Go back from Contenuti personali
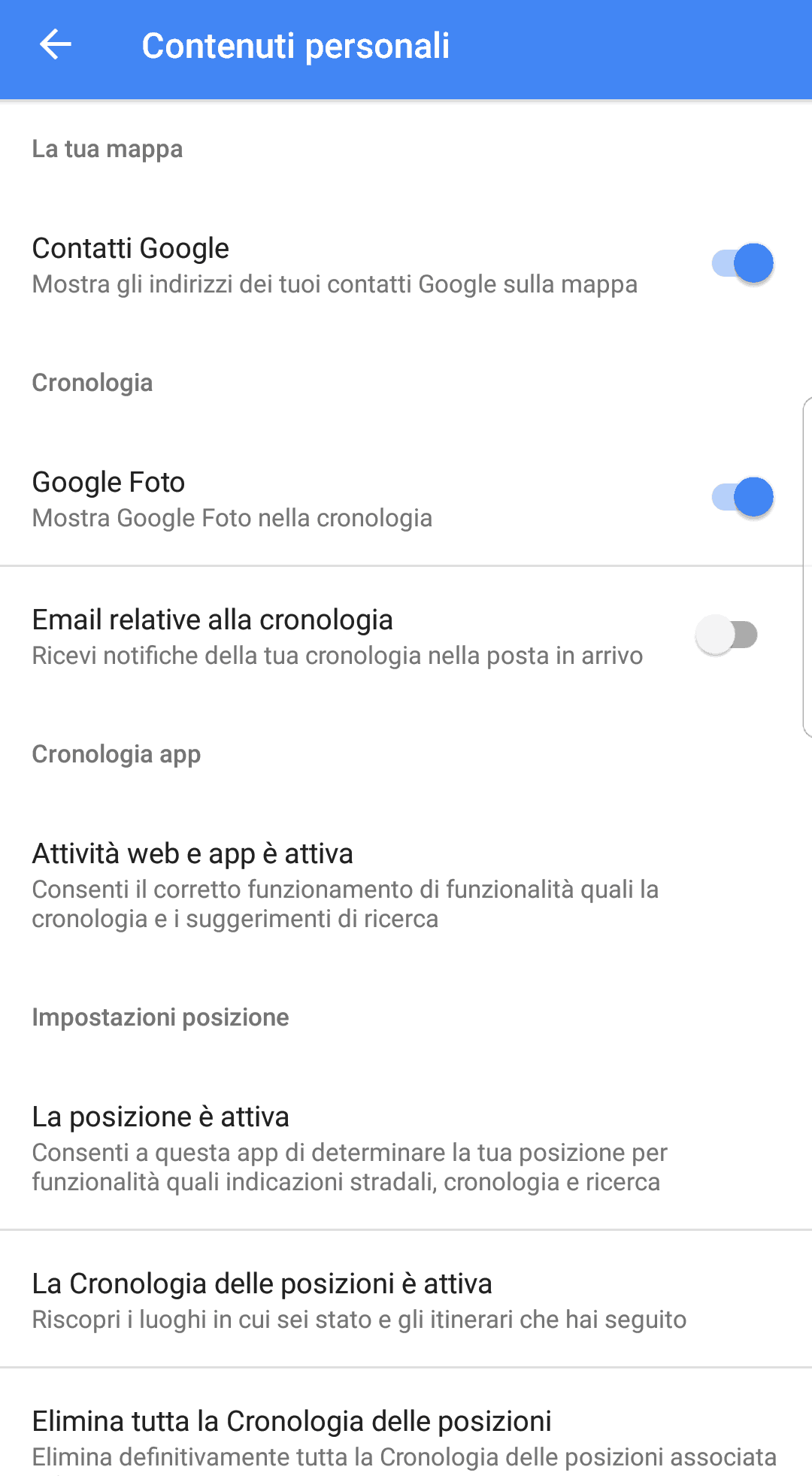 pyautogui.click(x=55, y=45)
